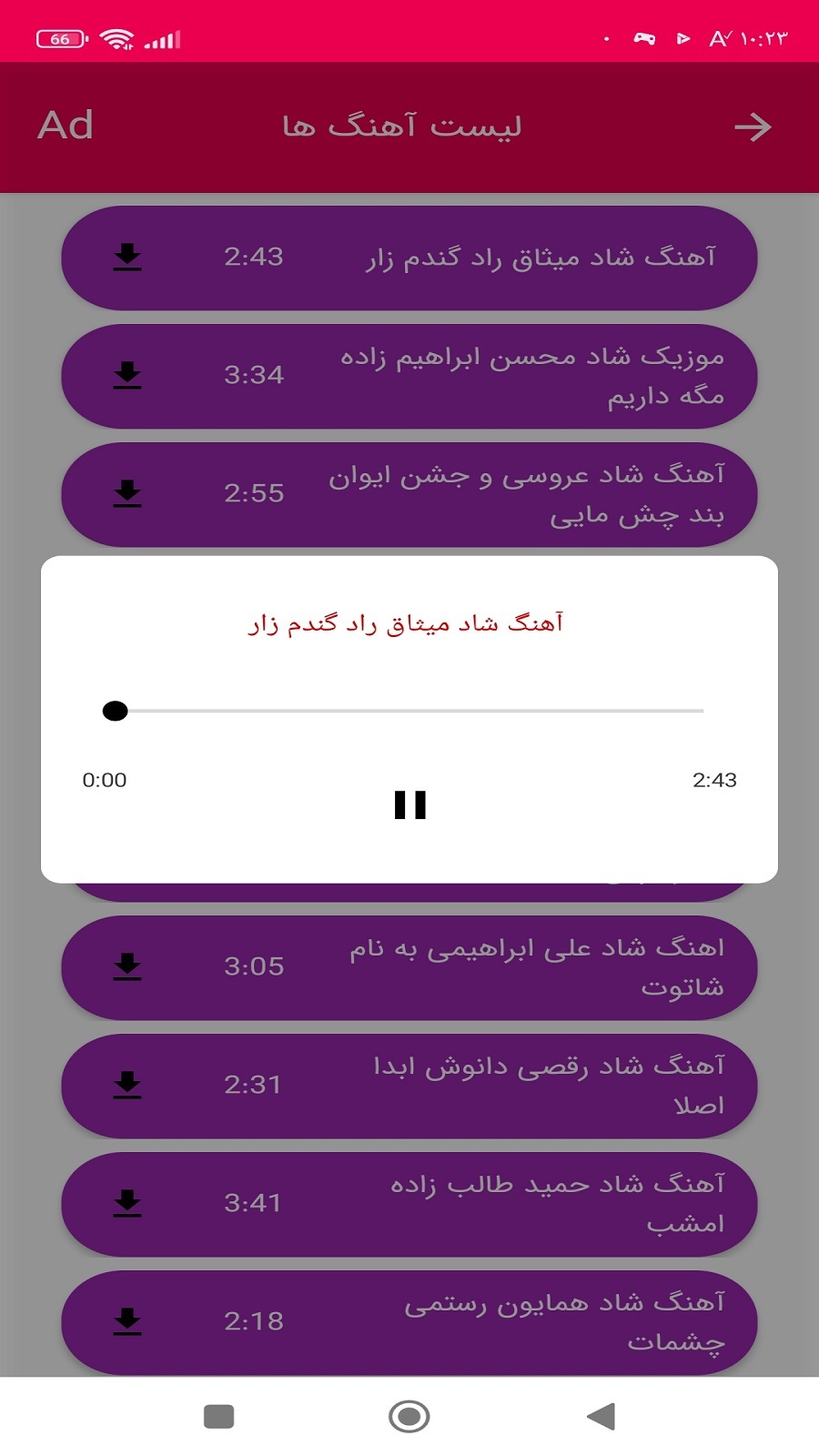Download آهنگ شاد همایون رستمی چشمات

click(127, 1321)
